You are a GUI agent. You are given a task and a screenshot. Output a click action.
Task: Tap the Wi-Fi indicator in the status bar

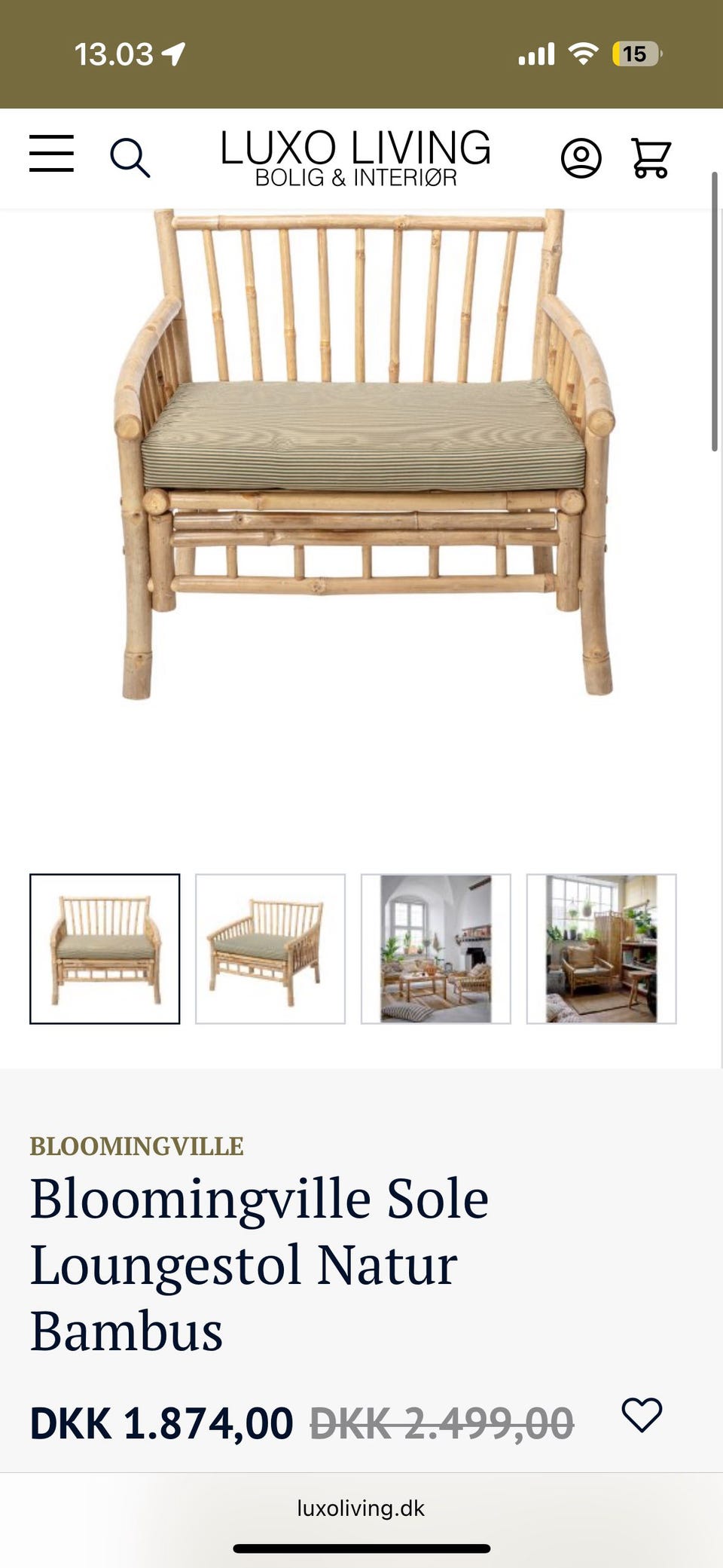coord(584,51)
